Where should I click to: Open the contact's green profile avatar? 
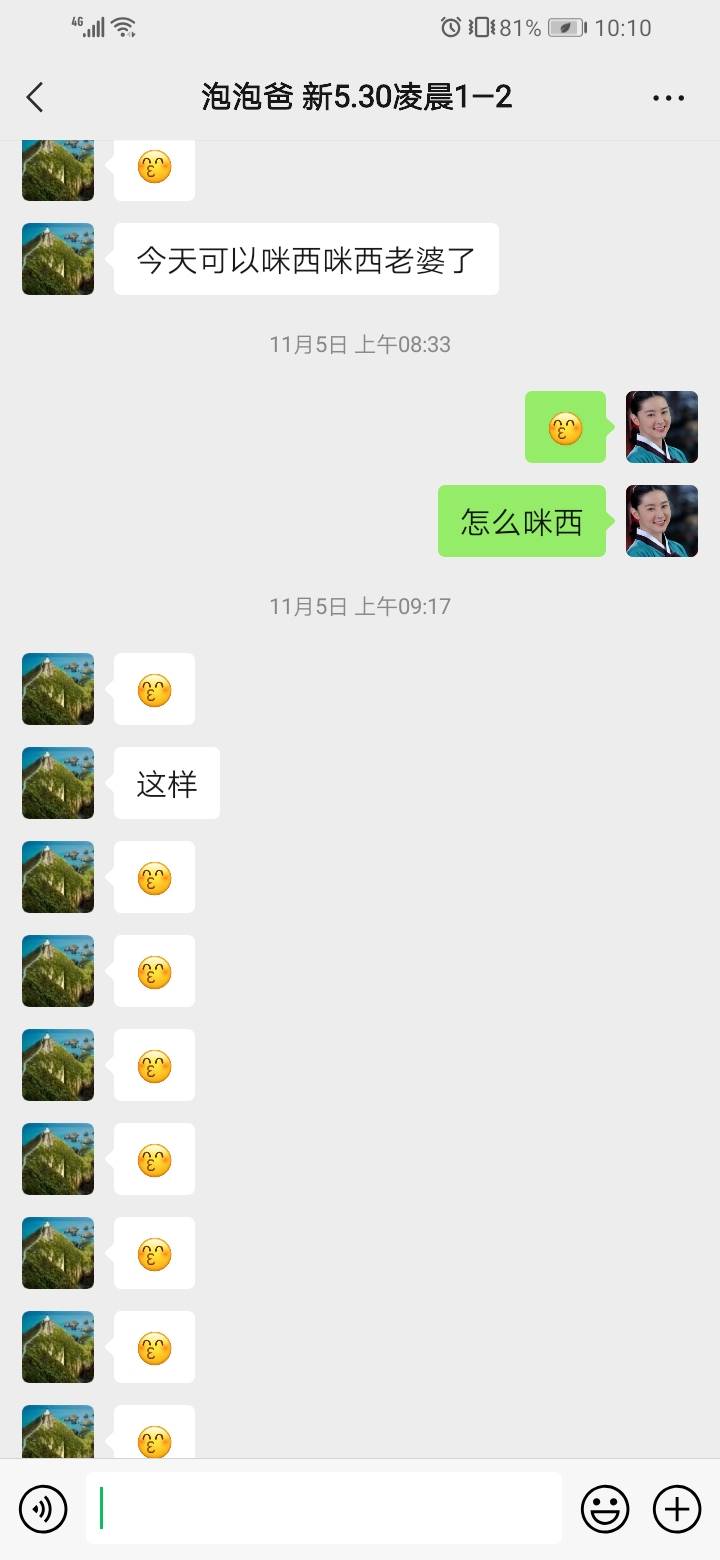tap(57, 259)
